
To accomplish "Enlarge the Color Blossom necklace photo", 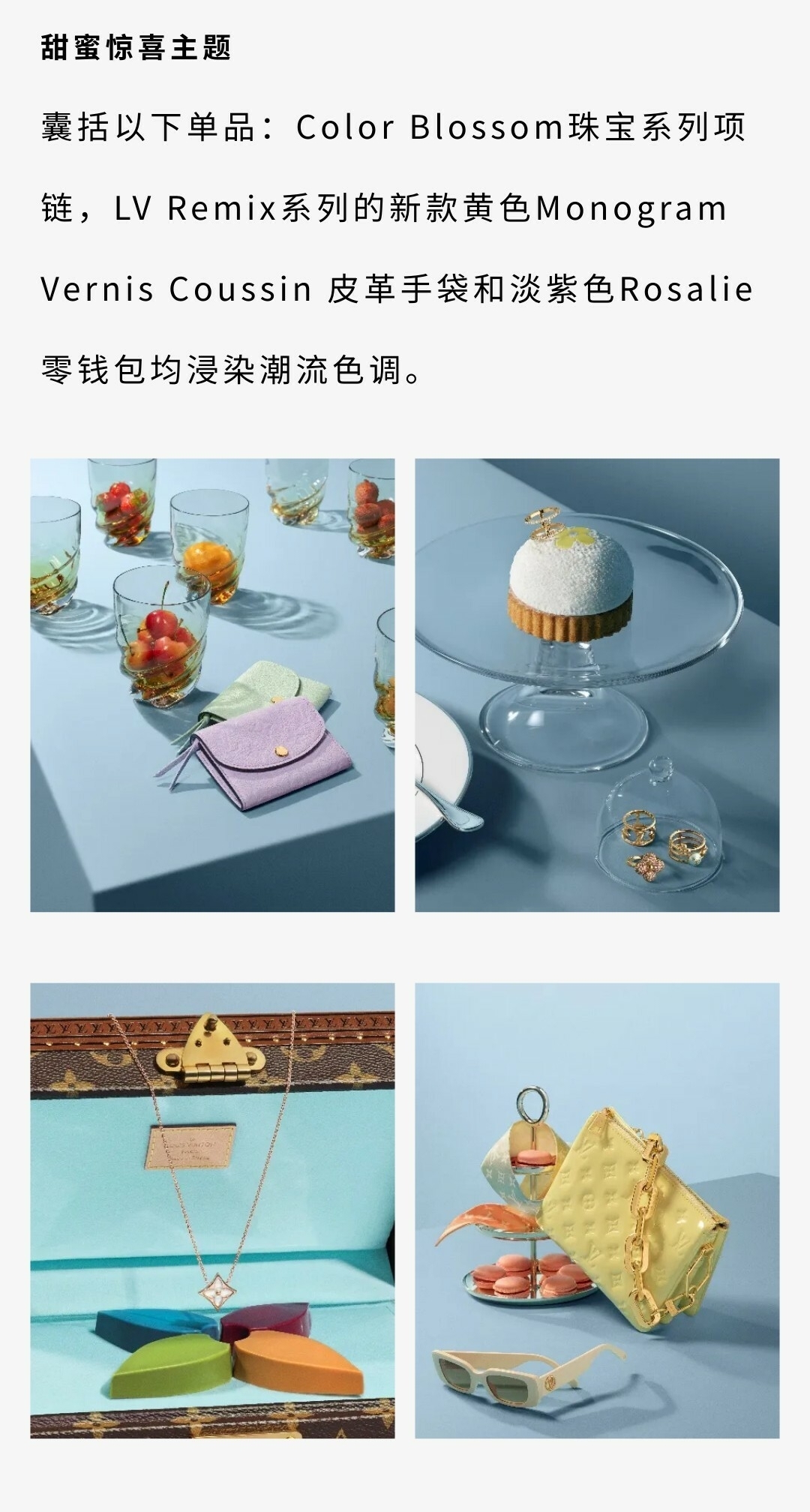I will 212,1210.
